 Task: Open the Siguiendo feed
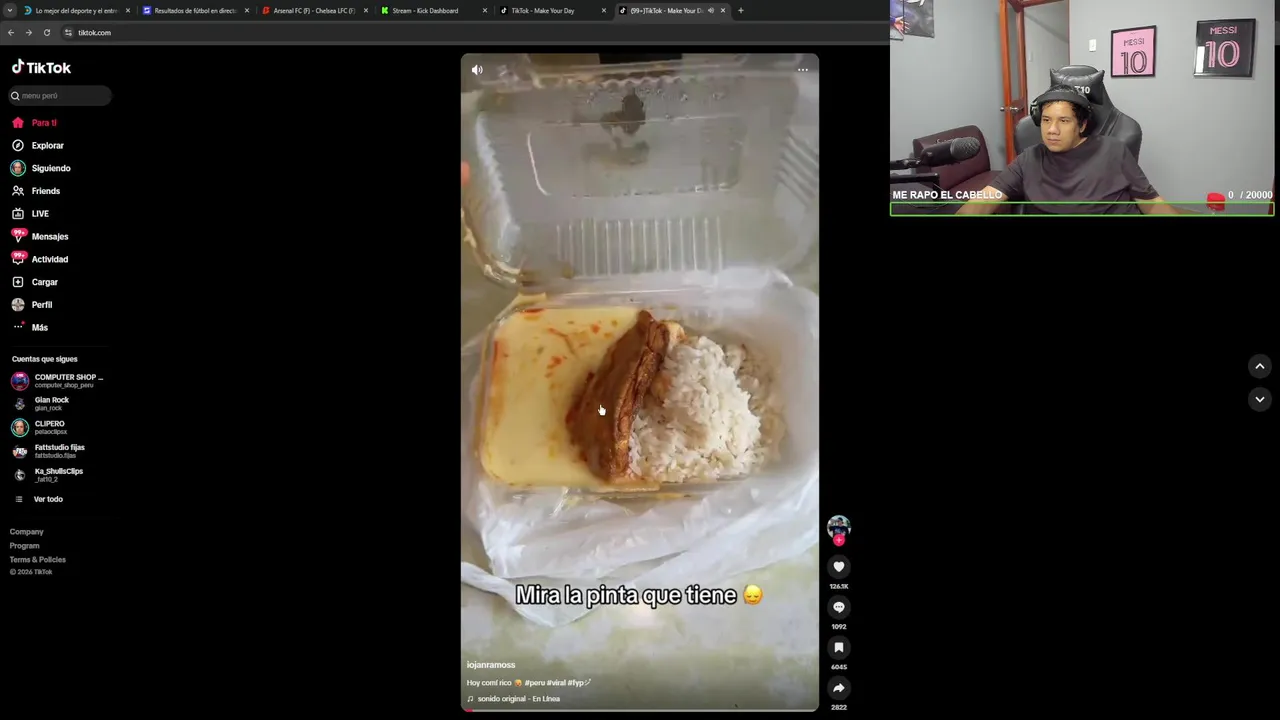50,169
